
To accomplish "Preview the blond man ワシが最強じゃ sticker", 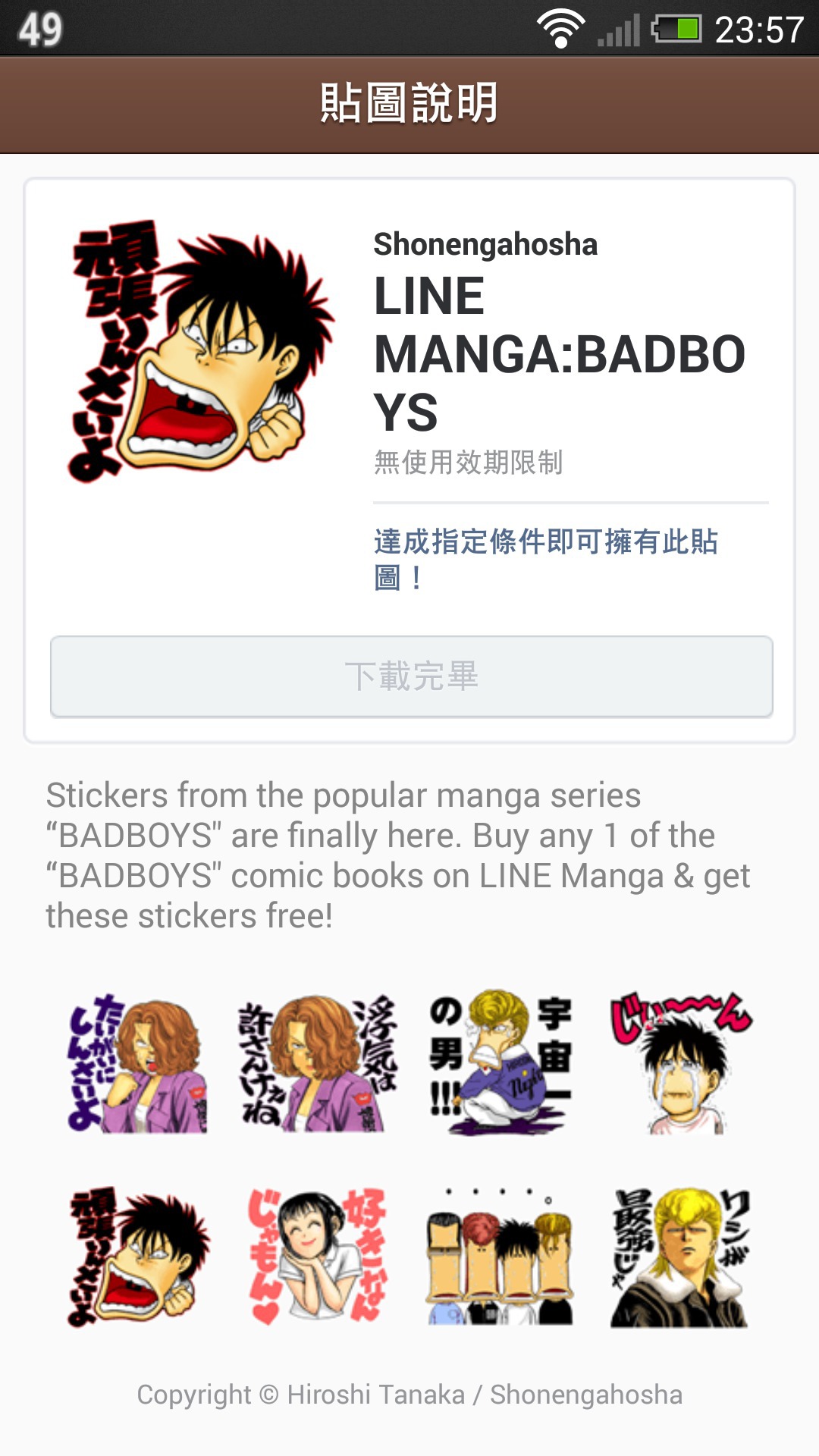I will 681,1257.
